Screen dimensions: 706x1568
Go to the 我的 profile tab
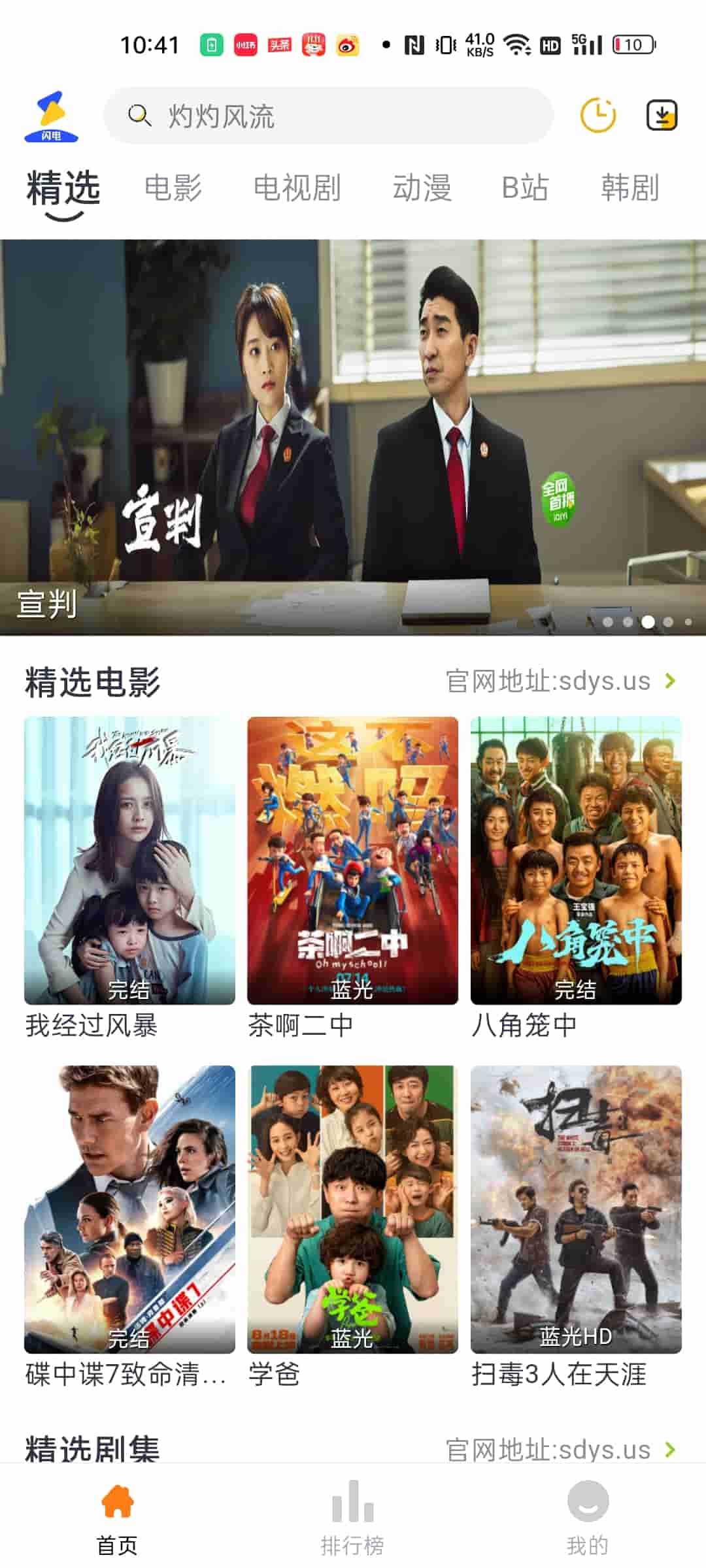click(588, 1517)
